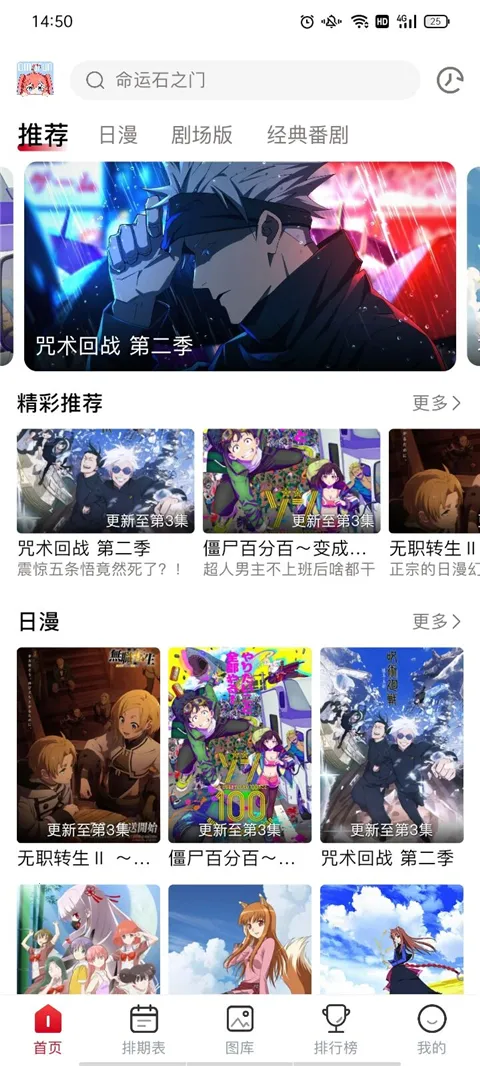Switch to the 剧场版 tab
This screenshot has width=480, height=1066.
(x=202, y=135)
